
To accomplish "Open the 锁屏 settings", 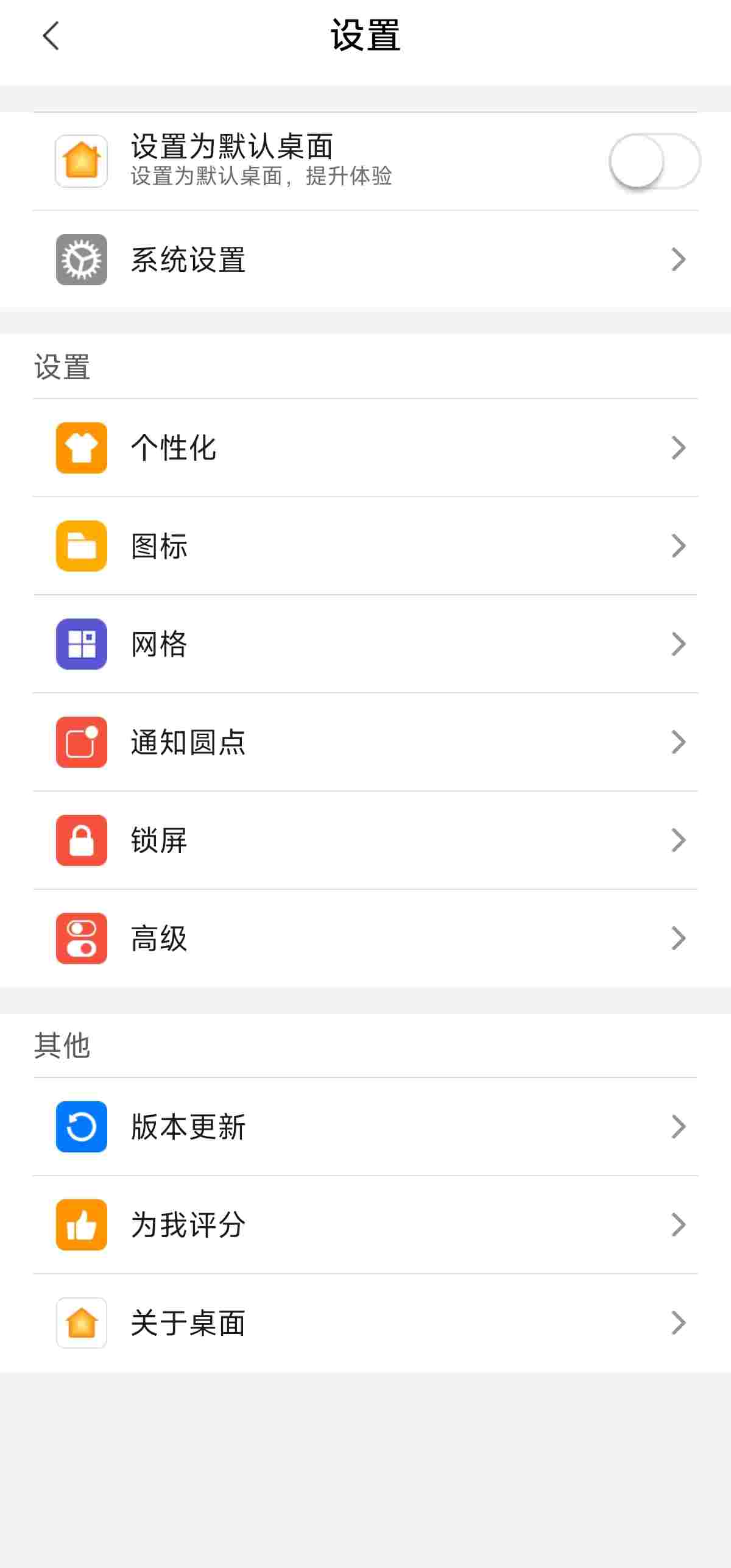I will tap(365, 840).
